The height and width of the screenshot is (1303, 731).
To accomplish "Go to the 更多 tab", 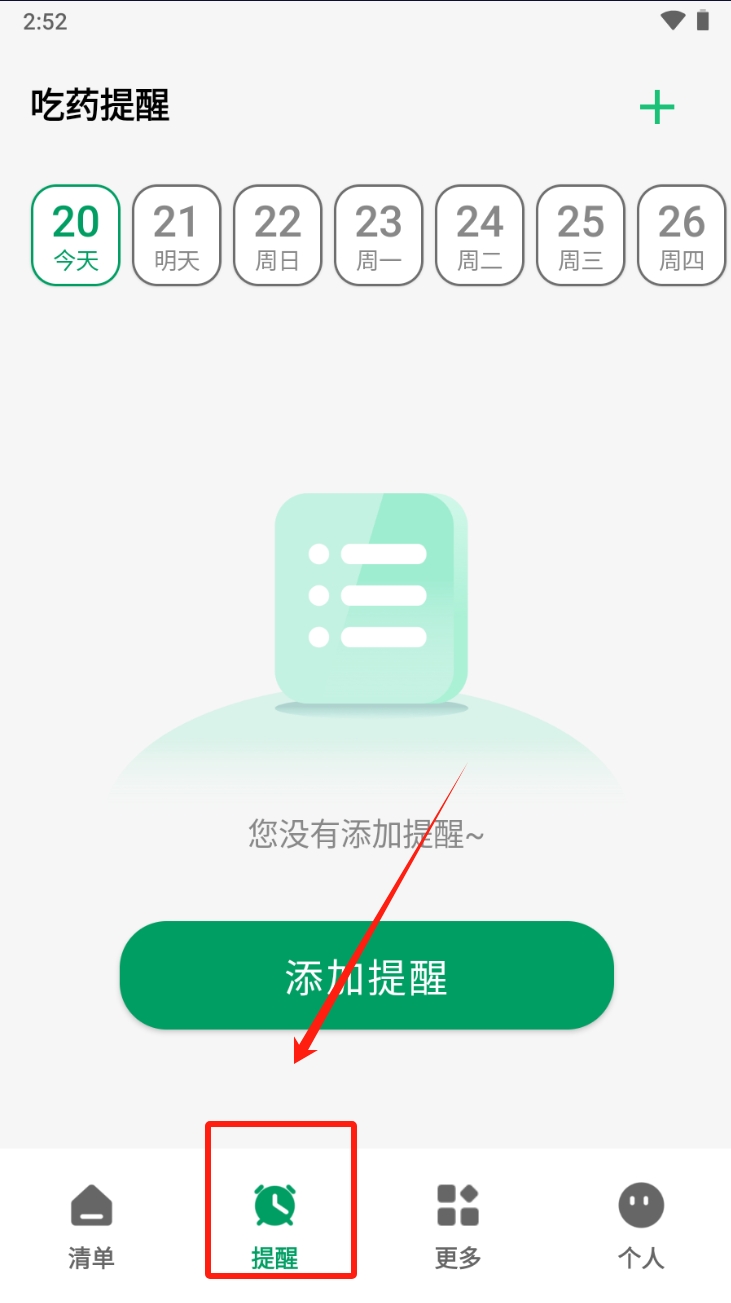I will point(458,1225).
